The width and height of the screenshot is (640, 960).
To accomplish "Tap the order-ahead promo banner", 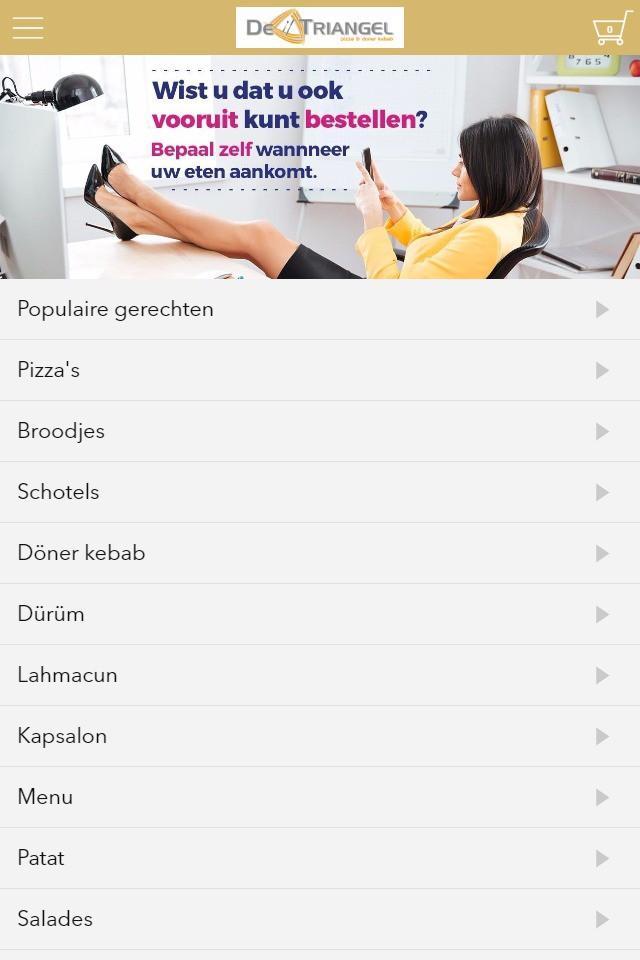I will click(320, 167).
